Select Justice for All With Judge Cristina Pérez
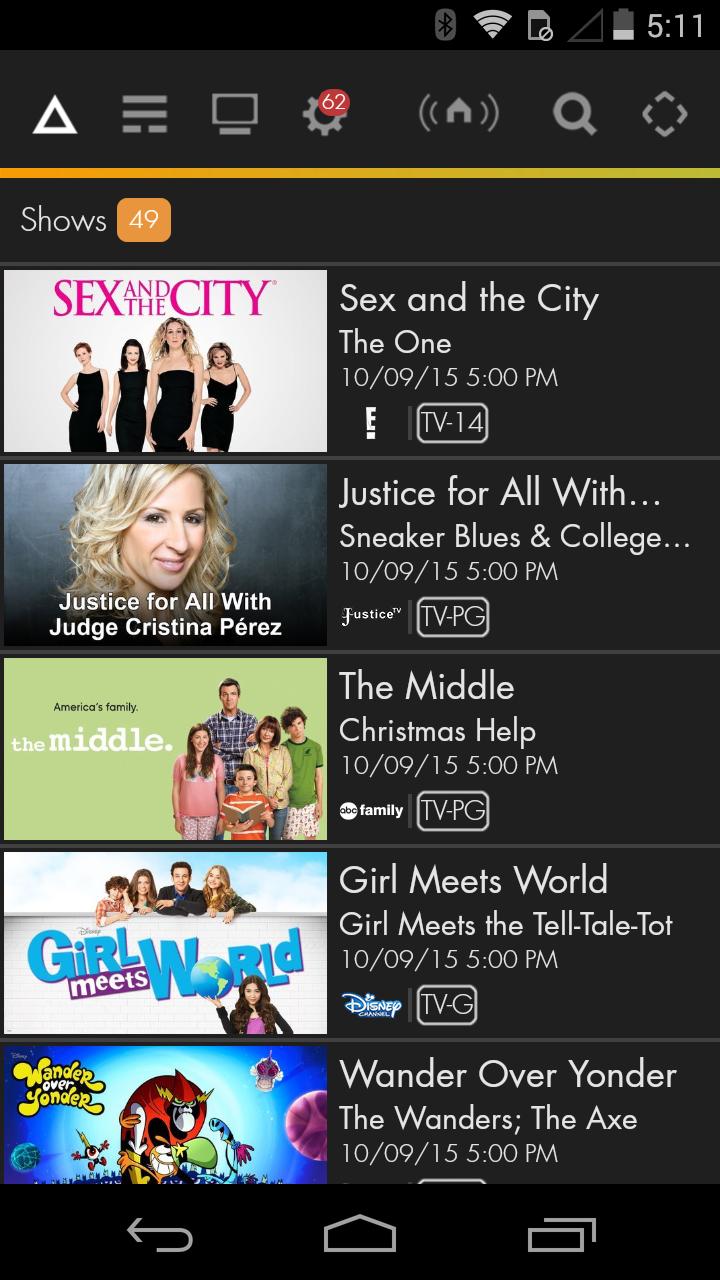 360,554
